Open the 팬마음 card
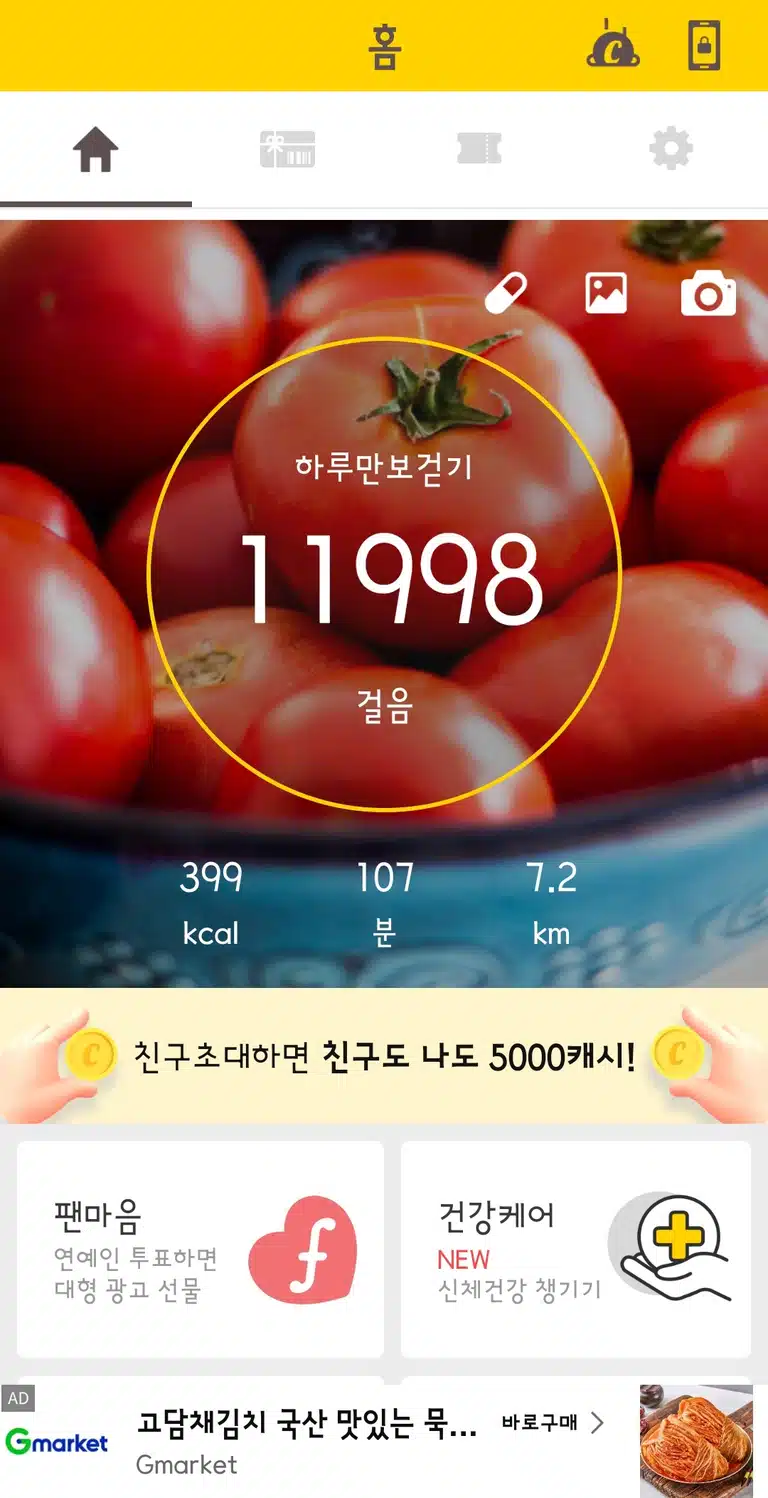The image size is (768, 1498). tap(200, 1250)
